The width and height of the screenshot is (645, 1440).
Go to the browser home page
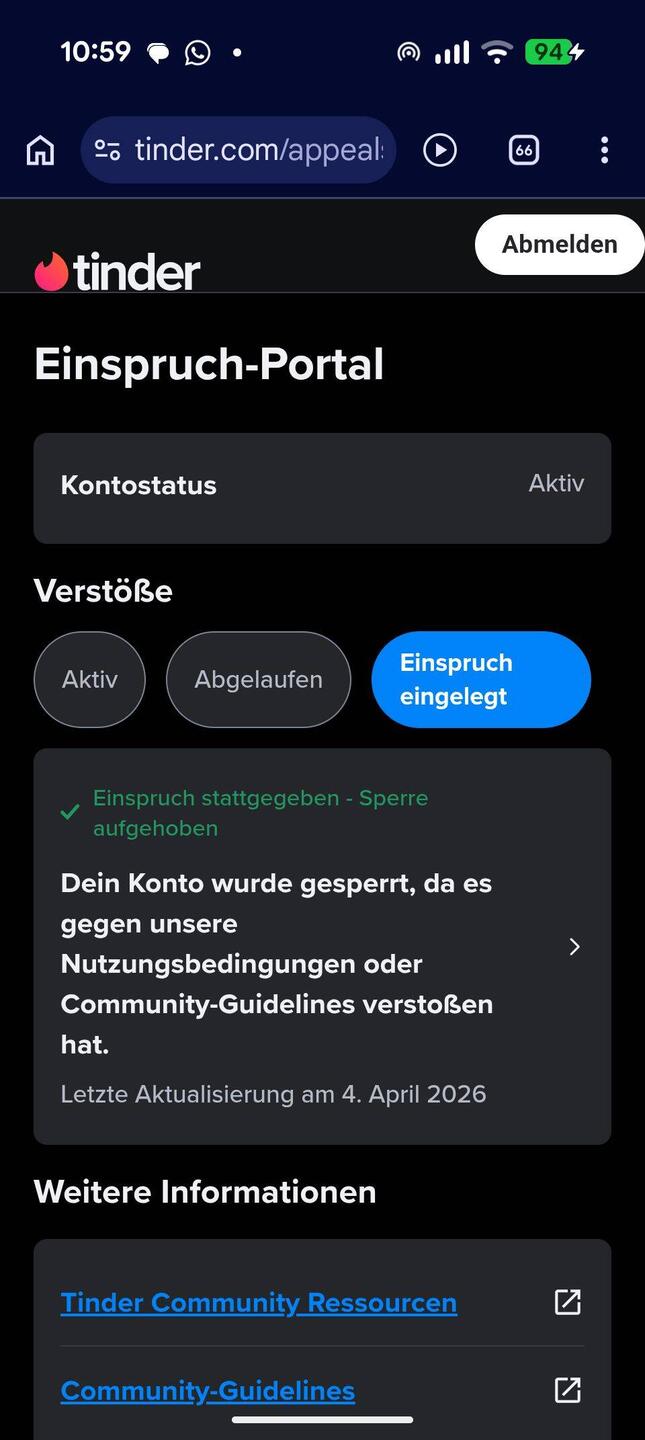coord(40,150)
